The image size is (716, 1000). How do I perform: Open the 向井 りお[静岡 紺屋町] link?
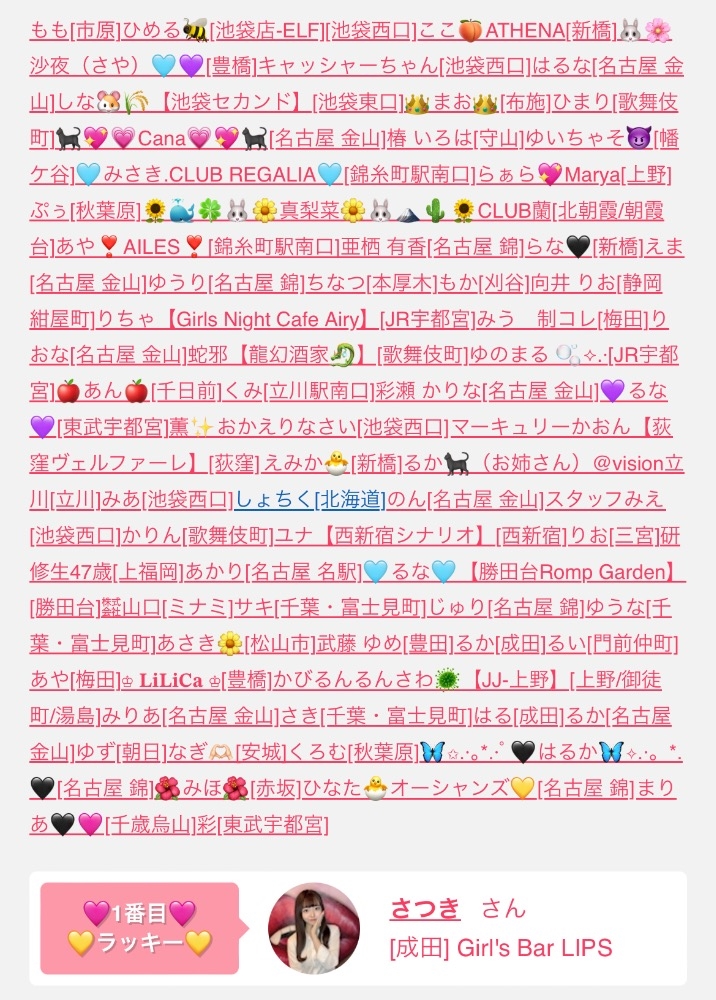tap(596, 283)
